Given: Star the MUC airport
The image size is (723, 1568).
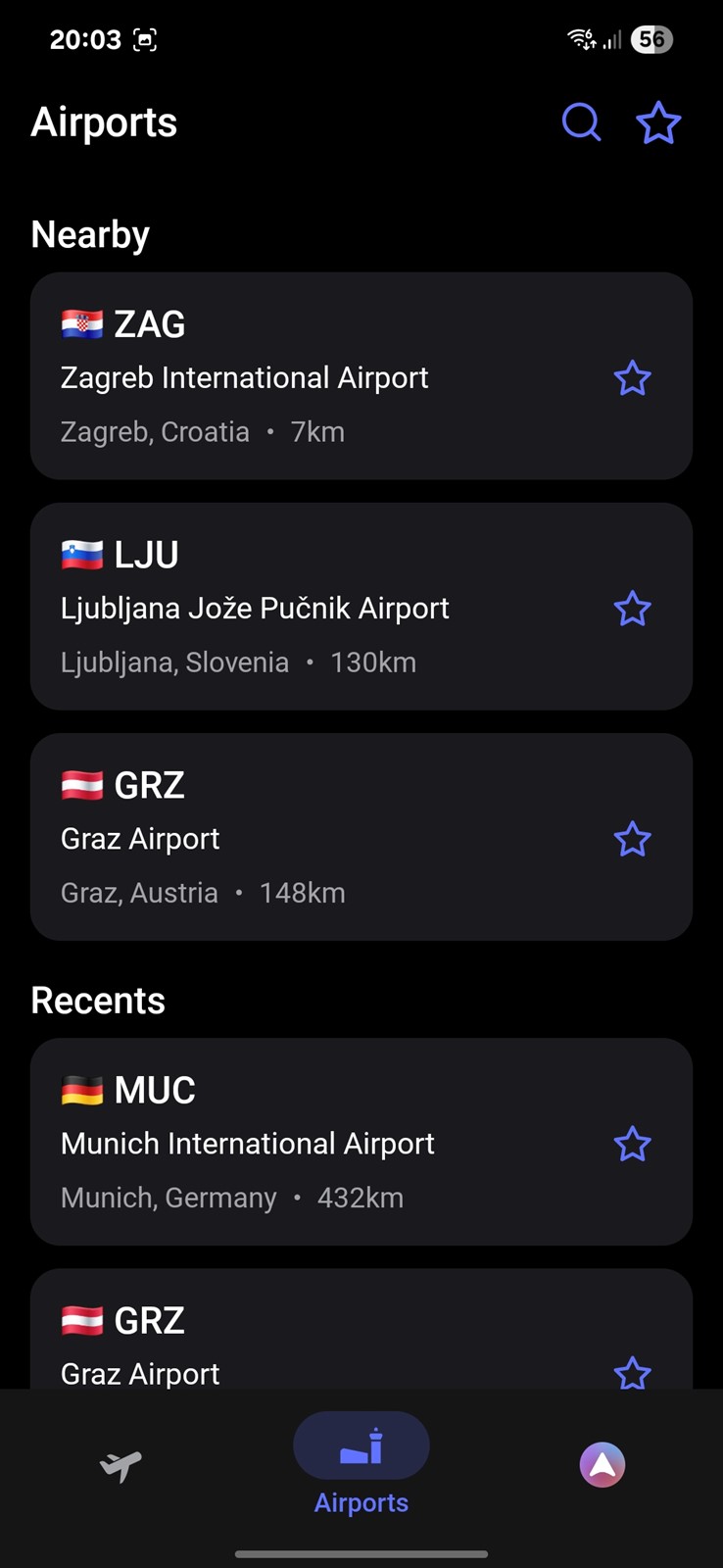Looking at the screenshot, I should (x=632, y=1144).
